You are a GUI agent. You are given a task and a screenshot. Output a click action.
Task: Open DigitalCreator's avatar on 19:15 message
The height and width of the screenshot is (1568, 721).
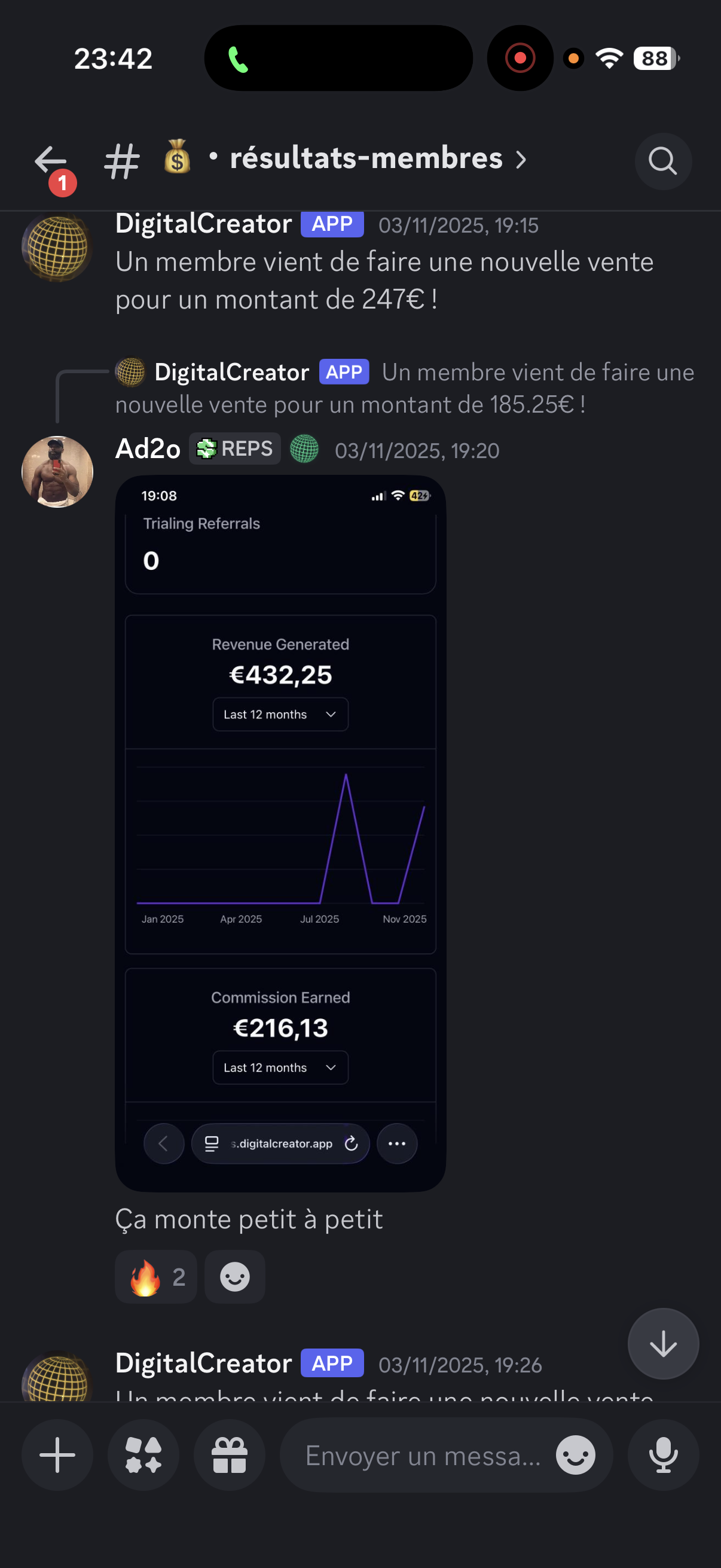[57, 248]
